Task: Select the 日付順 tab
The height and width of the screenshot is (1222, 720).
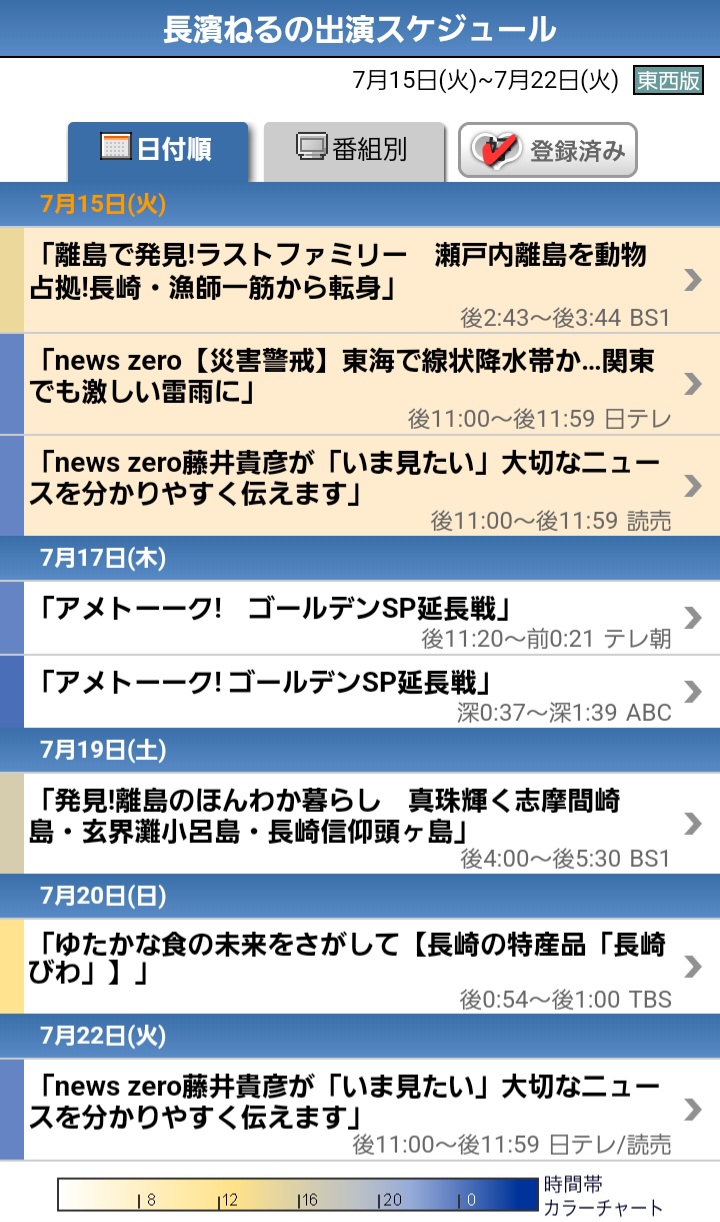Action: (158, 151)
